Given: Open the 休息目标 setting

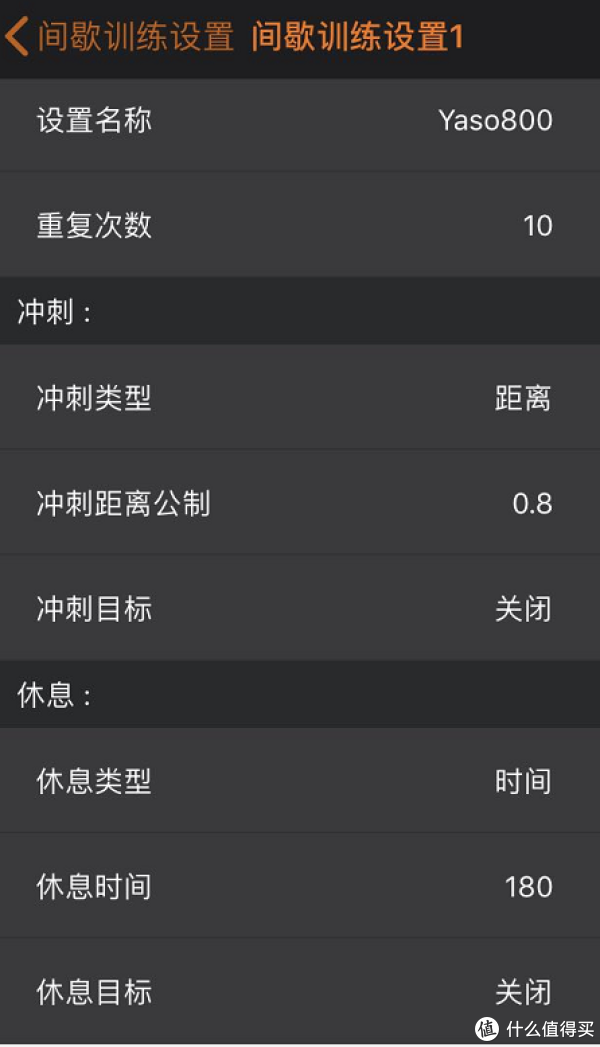Looking at the screenshot, I should coord(300,991).
